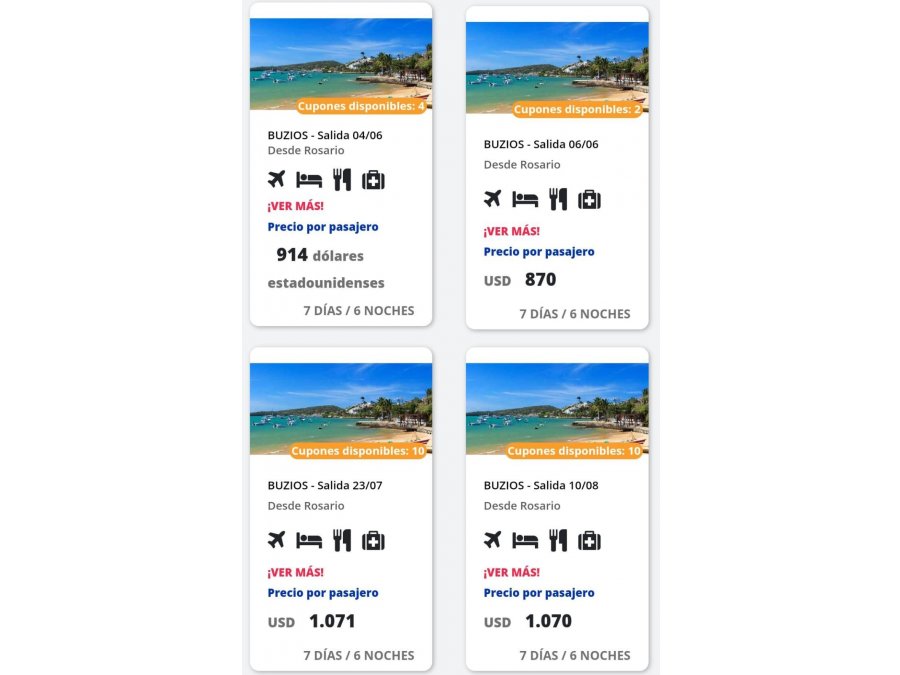Select ¡VER MÁS! for the 10/08 departure
This screenshot has height=675, width=900.
click(511, 572)
